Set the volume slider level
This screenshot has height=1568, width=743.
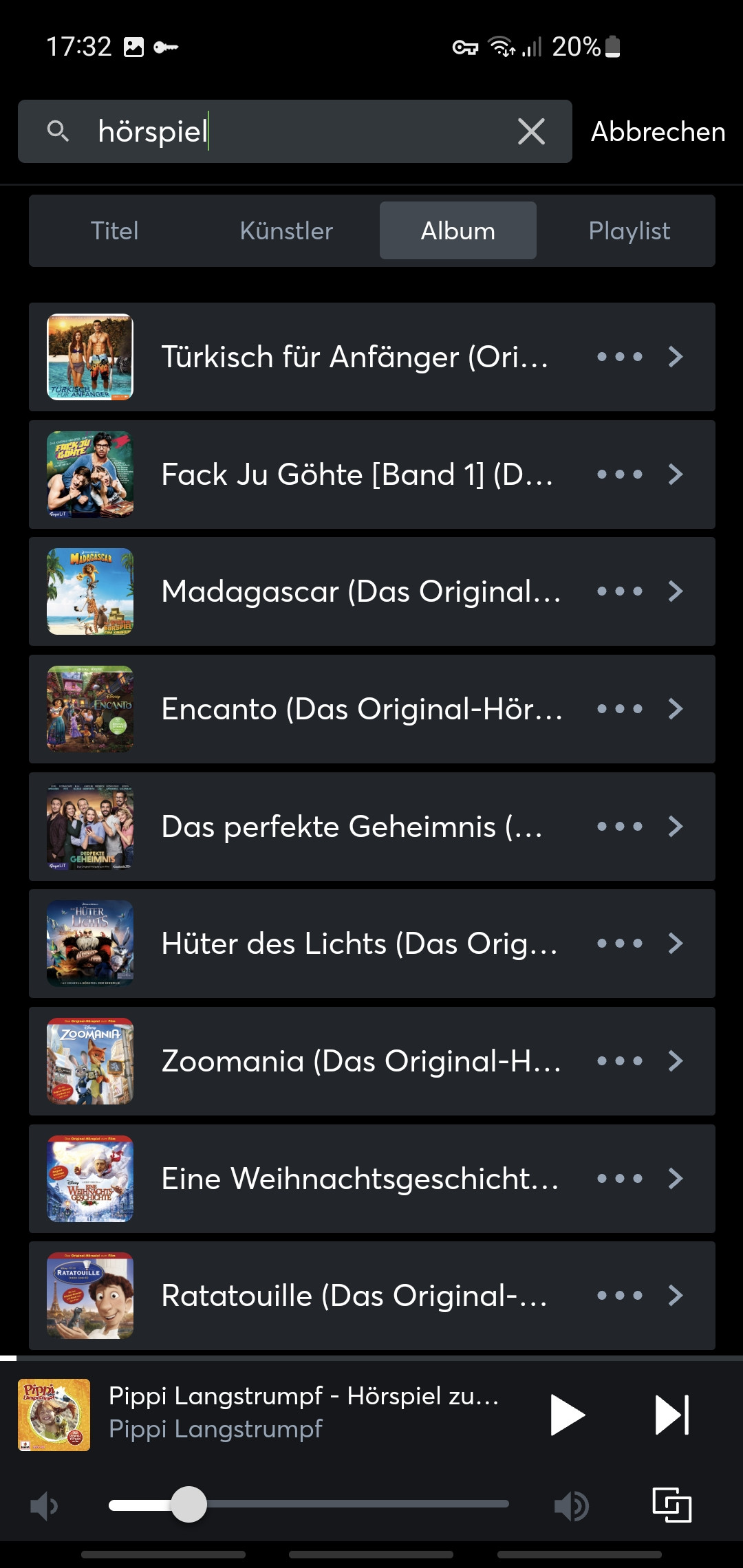click(x=189, y=1504)
